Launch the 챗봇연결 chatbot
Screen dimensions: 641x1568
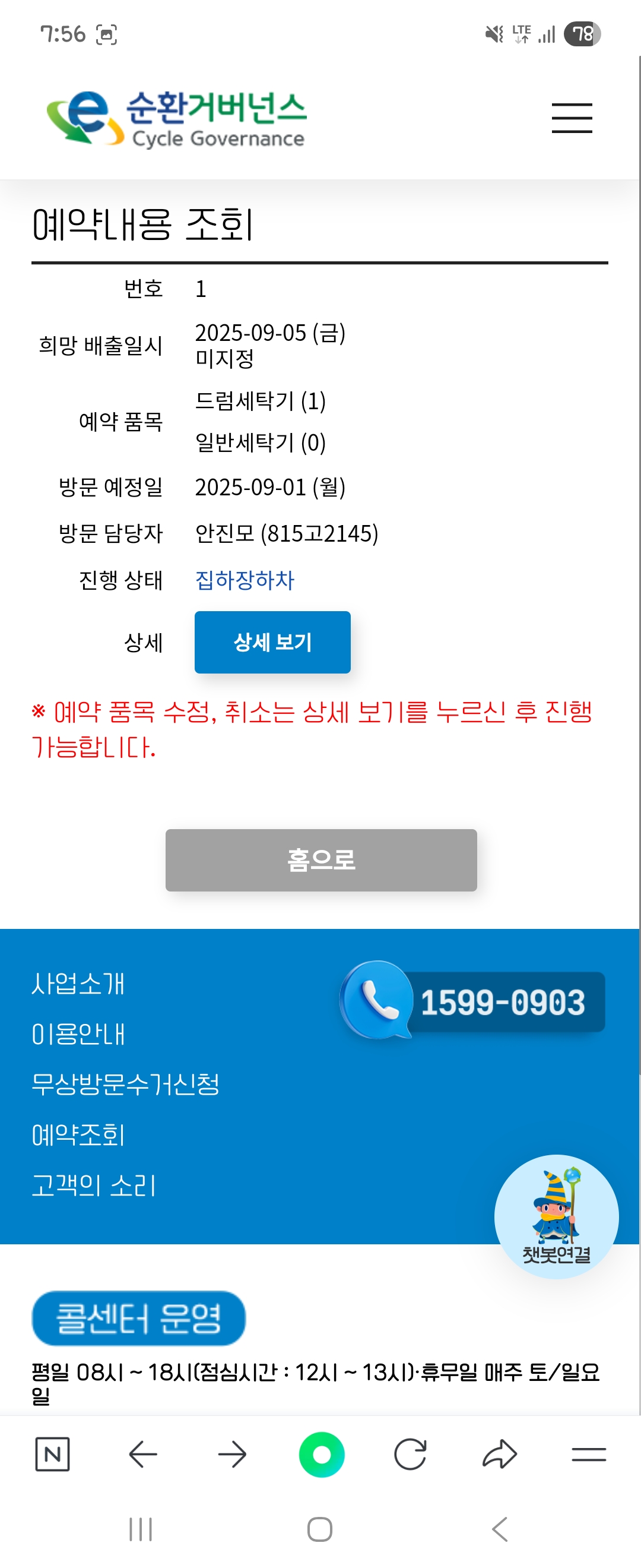click(x=556, y=1216)
